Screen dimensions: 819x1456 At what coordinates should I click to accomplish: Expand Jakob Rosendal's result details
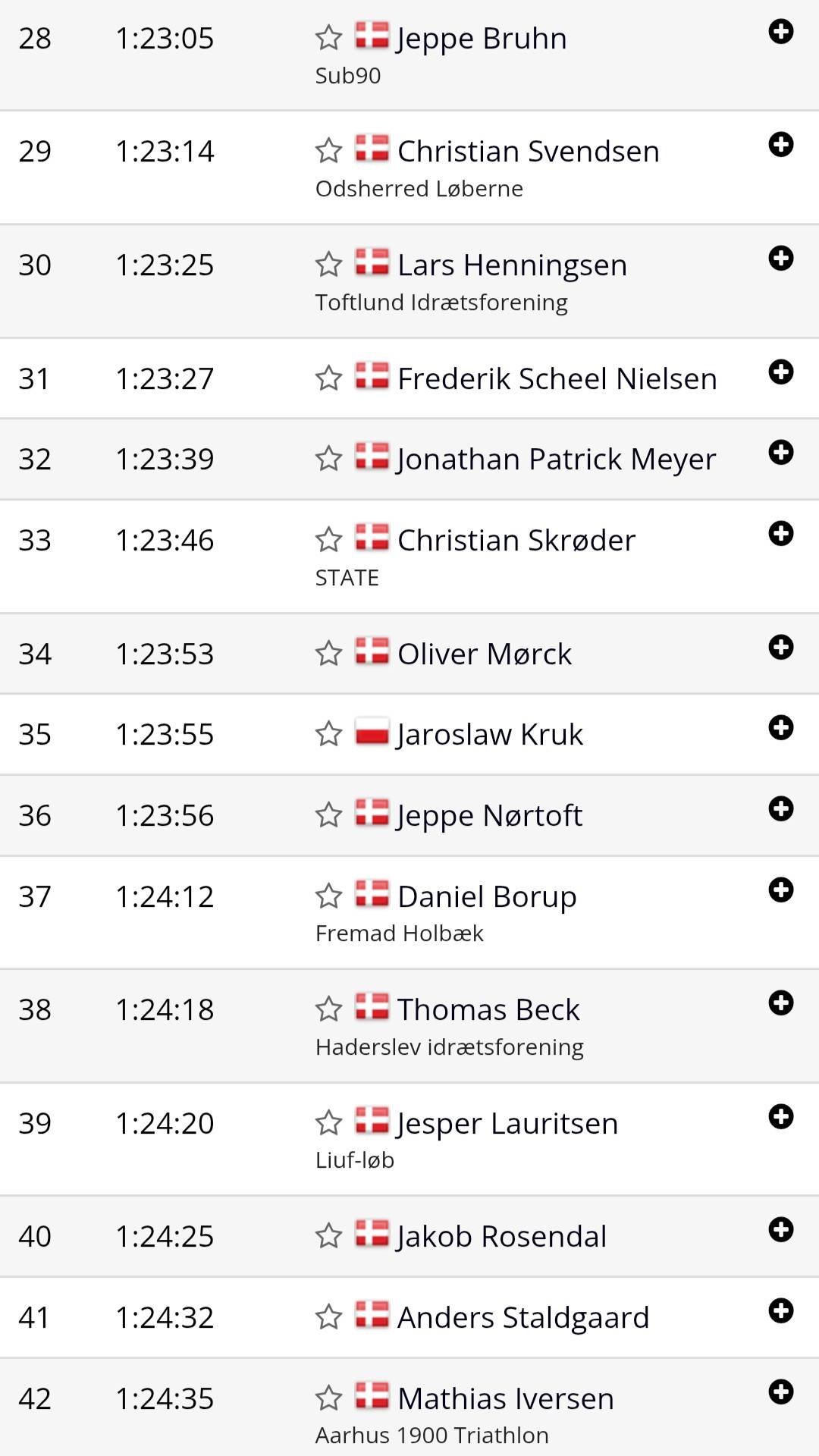pyautogui.click(x=780, y=1230)
